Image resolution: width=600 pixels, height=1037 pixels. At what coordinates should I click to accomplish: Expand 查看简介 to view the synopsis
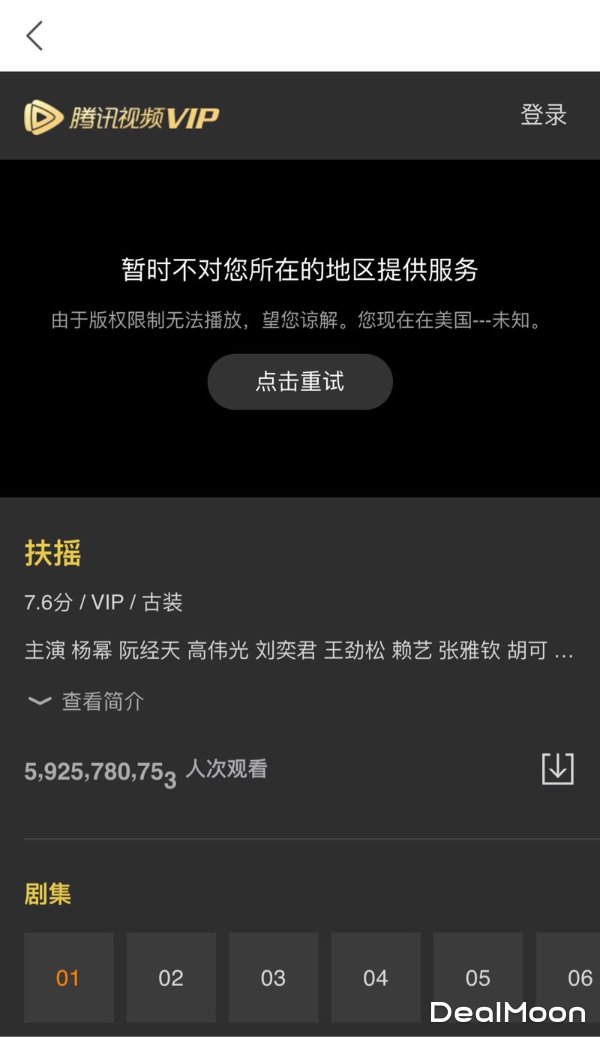pyautogui.click(x=87, y=702)
